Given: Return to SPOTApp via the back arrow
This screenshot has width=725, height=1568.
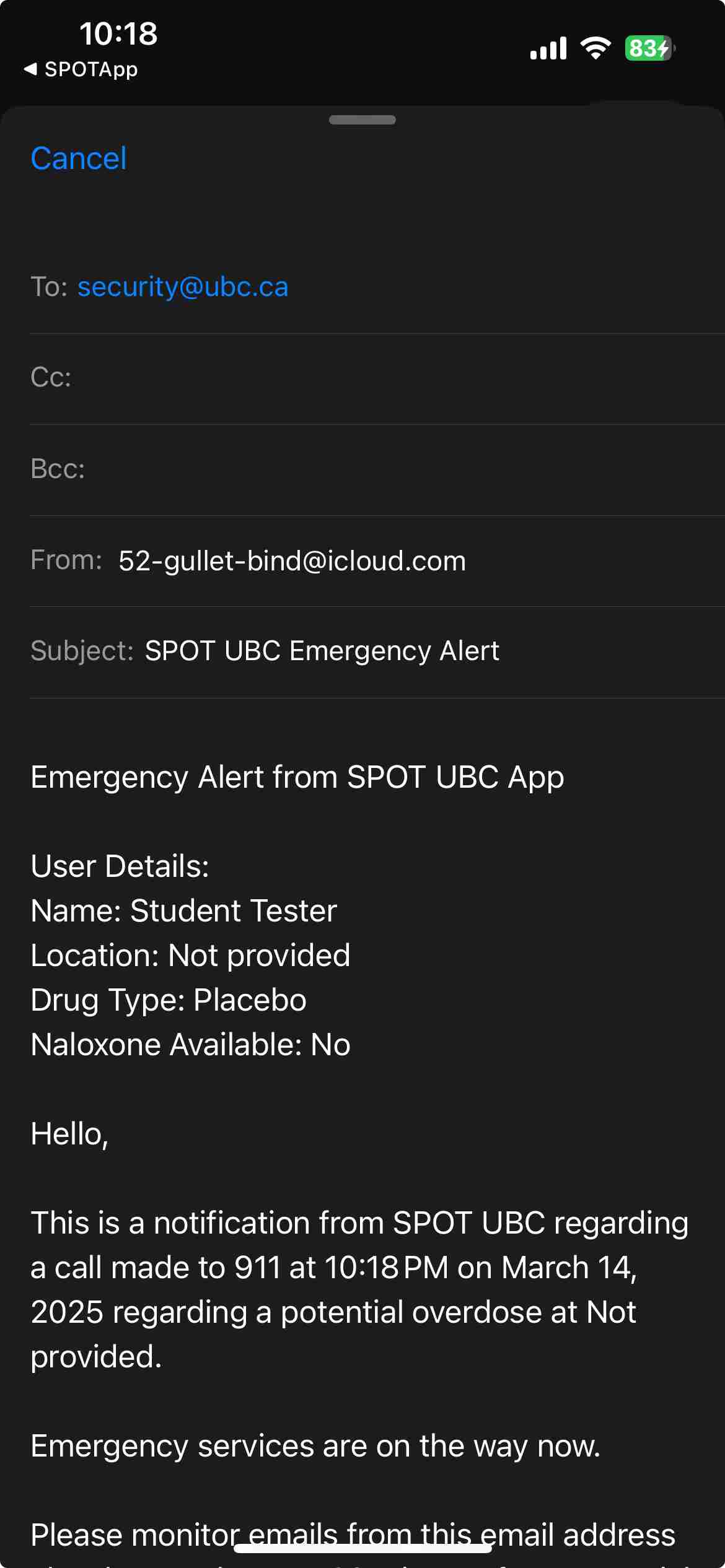Looking at the screenshot, I should (x=81, y=69).
